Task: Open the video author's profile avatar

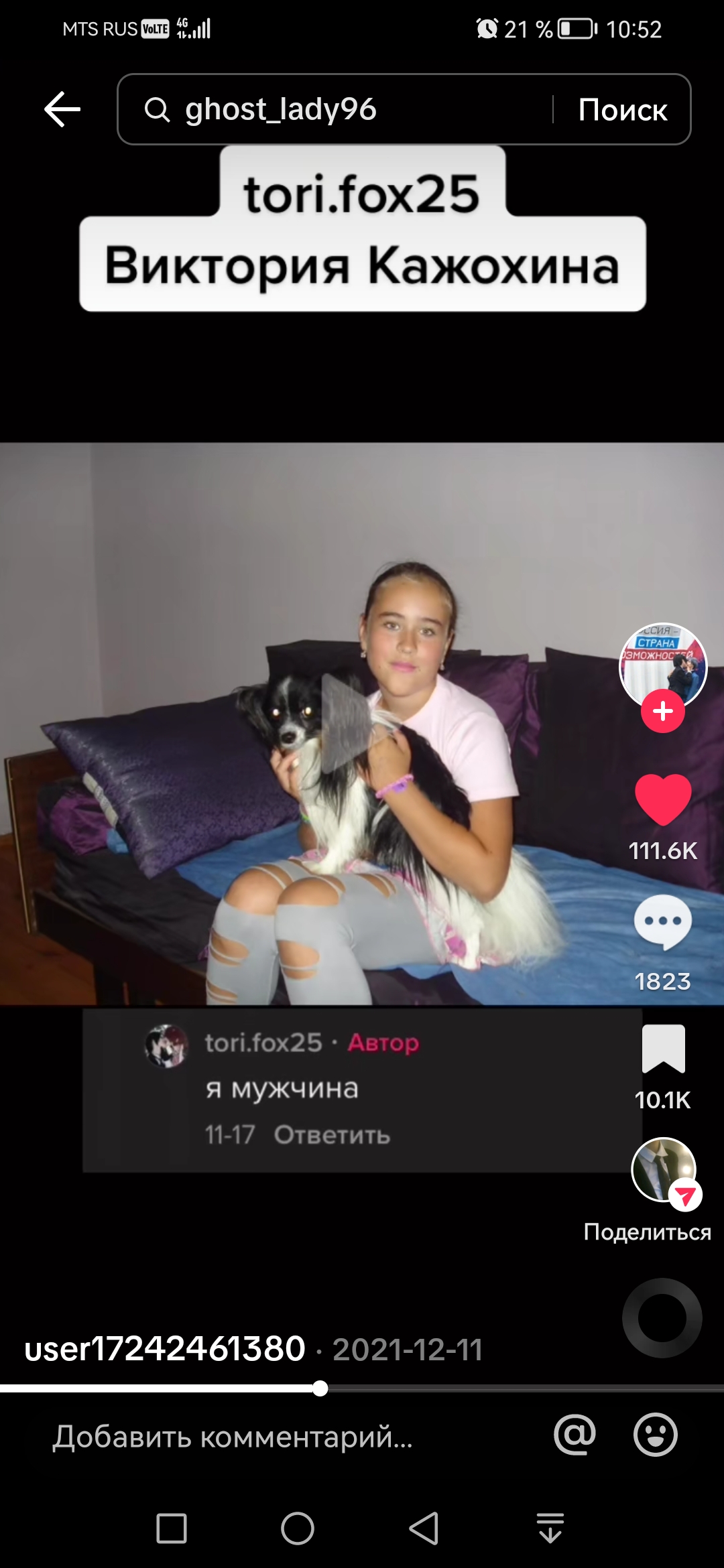Action: [662, 663]
